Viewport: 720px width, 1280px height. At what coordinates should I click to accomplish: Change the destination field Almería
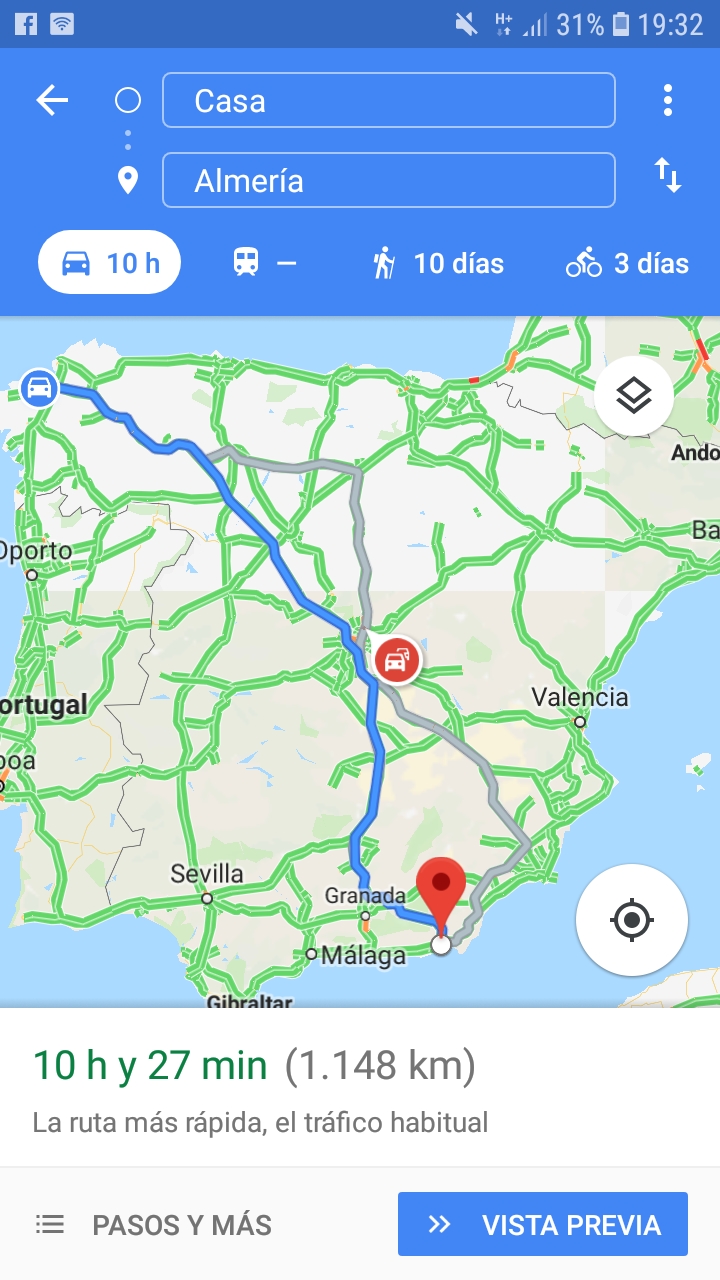tap(388, 180)
